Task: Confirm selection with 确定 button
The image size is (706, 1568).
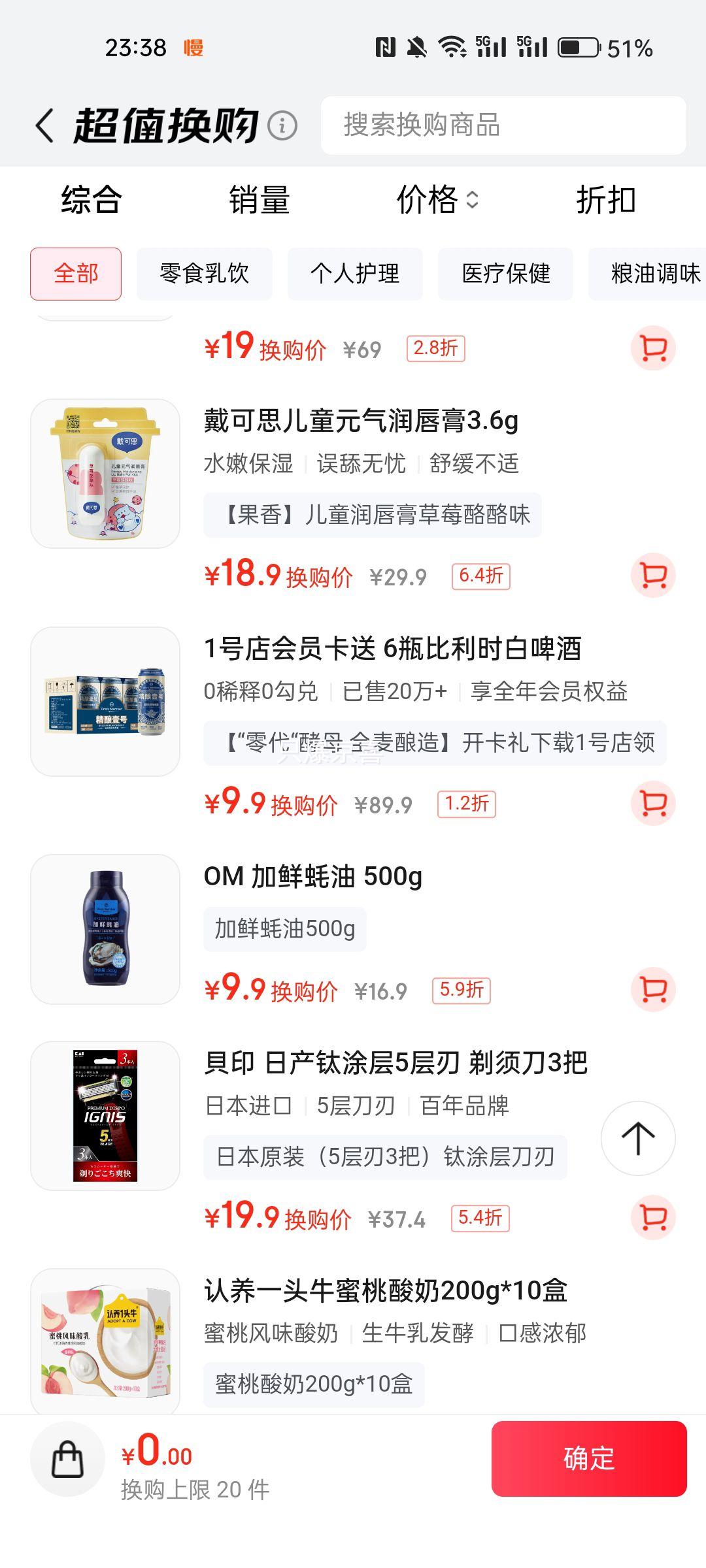Action: [x=589, y=1459]
